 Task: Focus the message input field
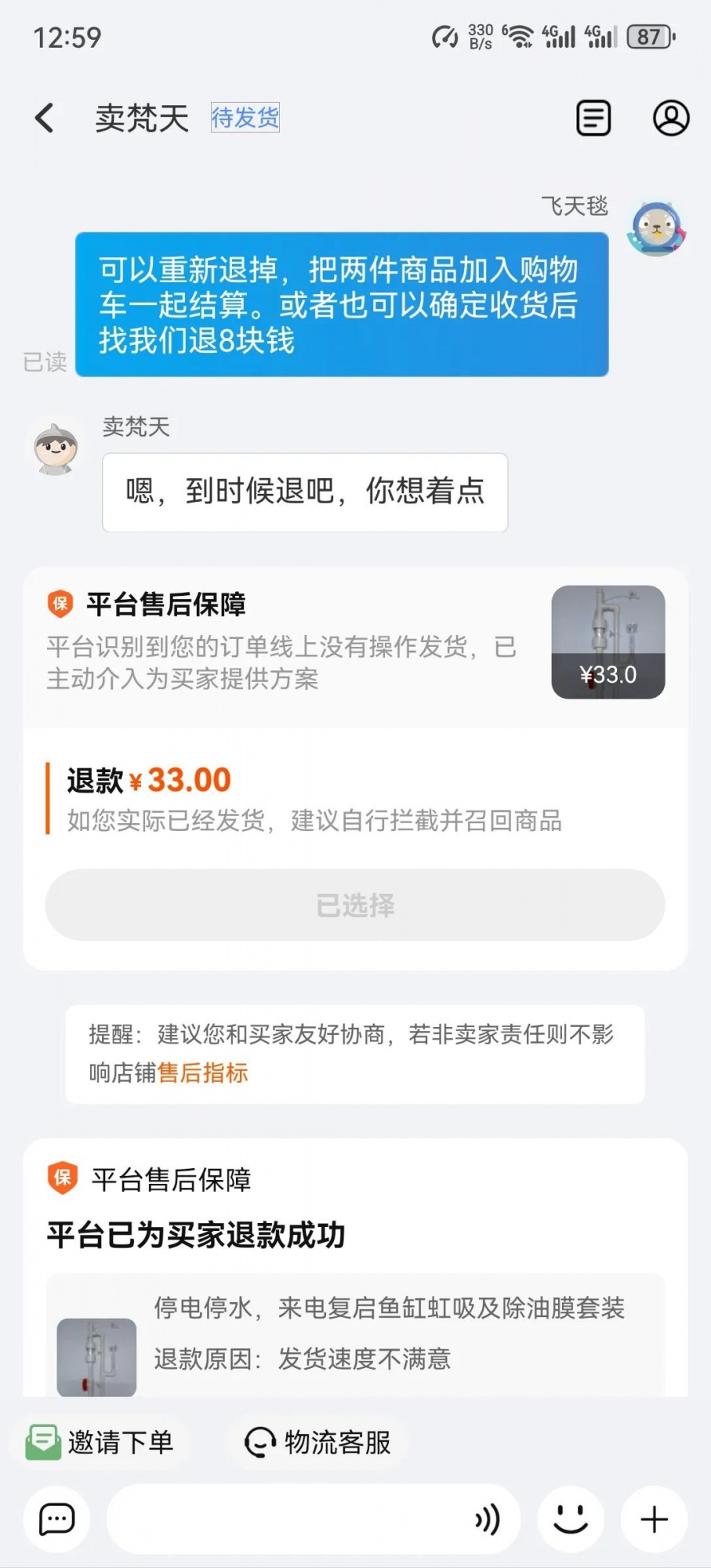pyautogui.click(x=290, y=1519)
